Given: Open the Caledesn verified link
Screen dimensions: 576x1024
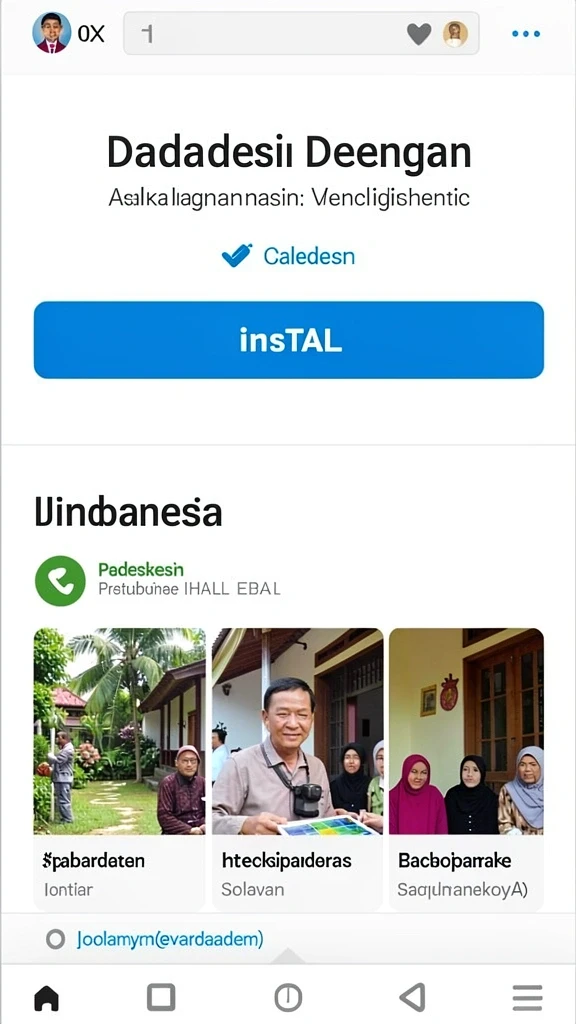Looking at the screenshot, I should point(289,255).
